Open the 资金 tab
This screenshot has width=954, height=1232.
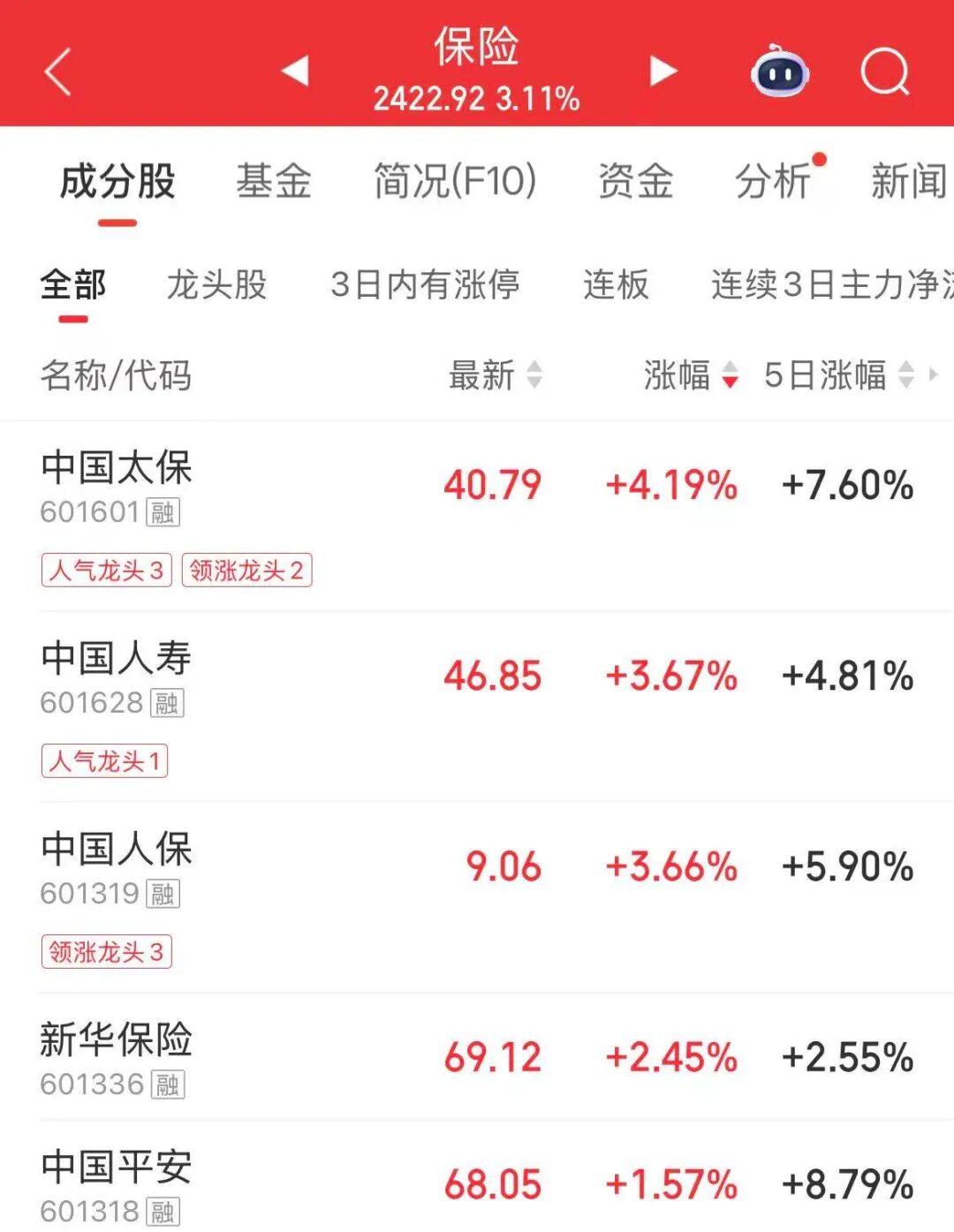coord(635,182)
